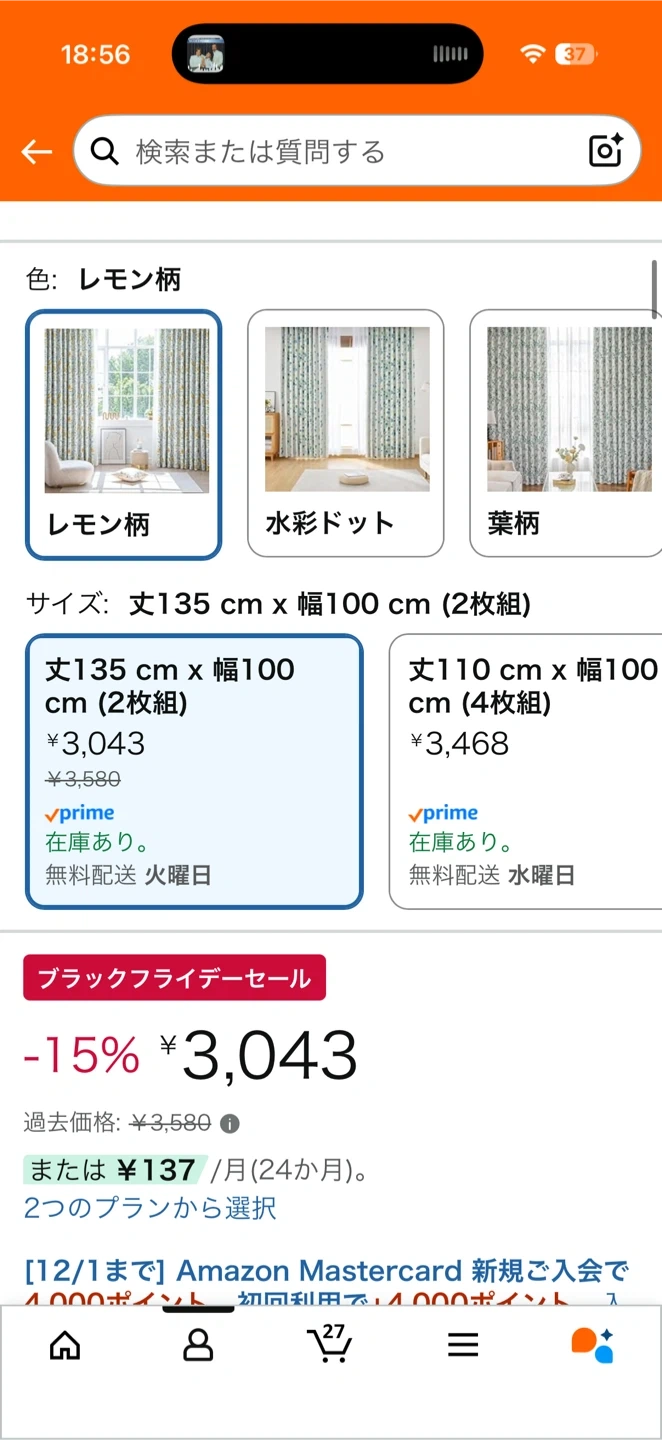The height and width of the screenshot is (1440, 662).
Task: Select size 丈110 cm x 幅100 cm (4枚組)
Action: [x=527, y=771]
